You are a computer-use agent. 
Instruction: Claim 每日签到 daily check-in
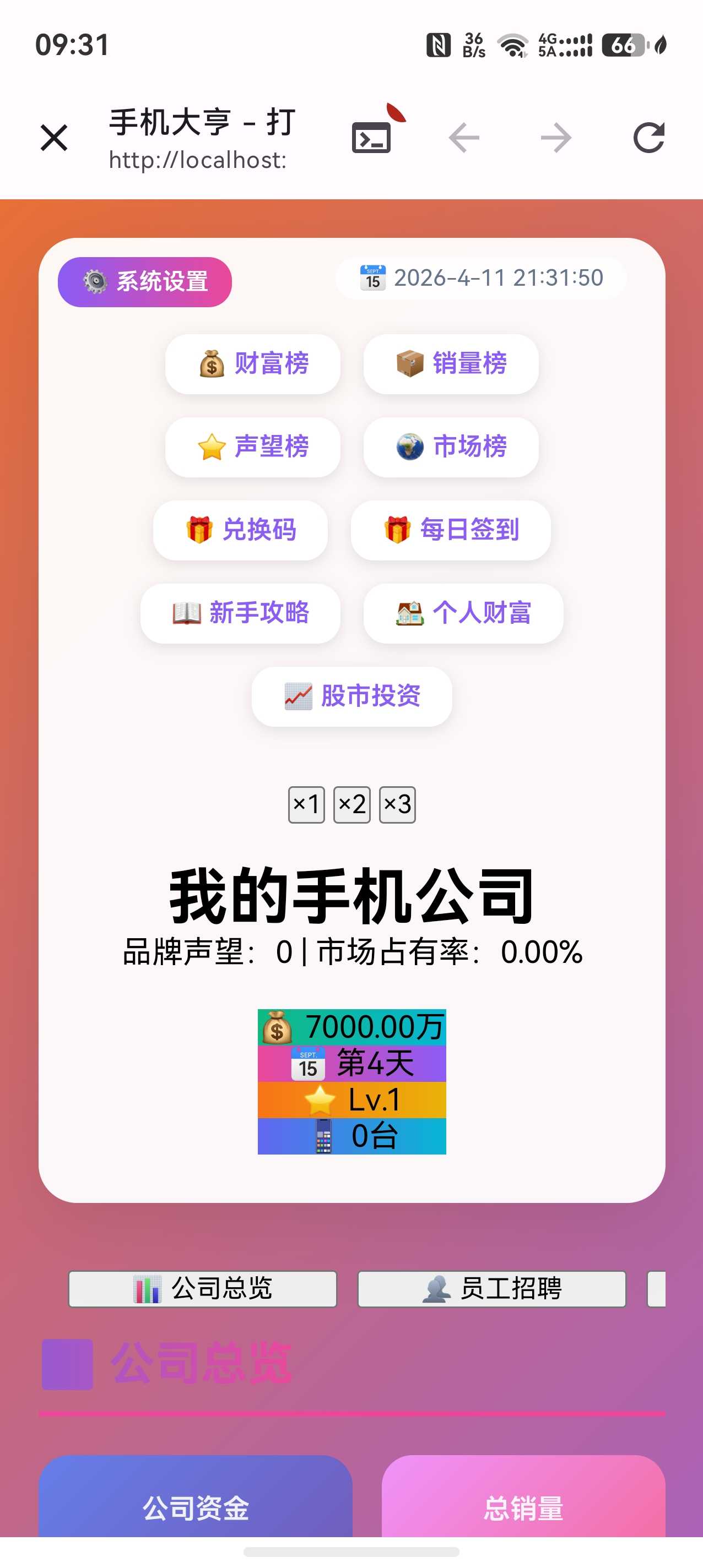[x=451, y=530]
